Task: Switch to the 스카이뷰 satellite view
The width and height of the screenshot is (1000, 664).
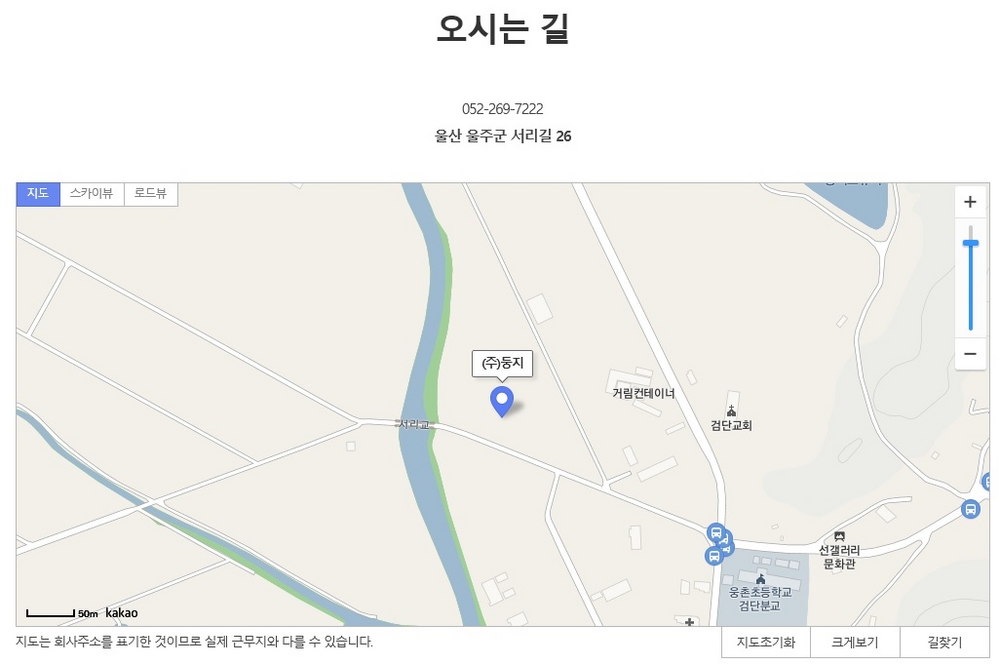Action: [x=92, y=194]
